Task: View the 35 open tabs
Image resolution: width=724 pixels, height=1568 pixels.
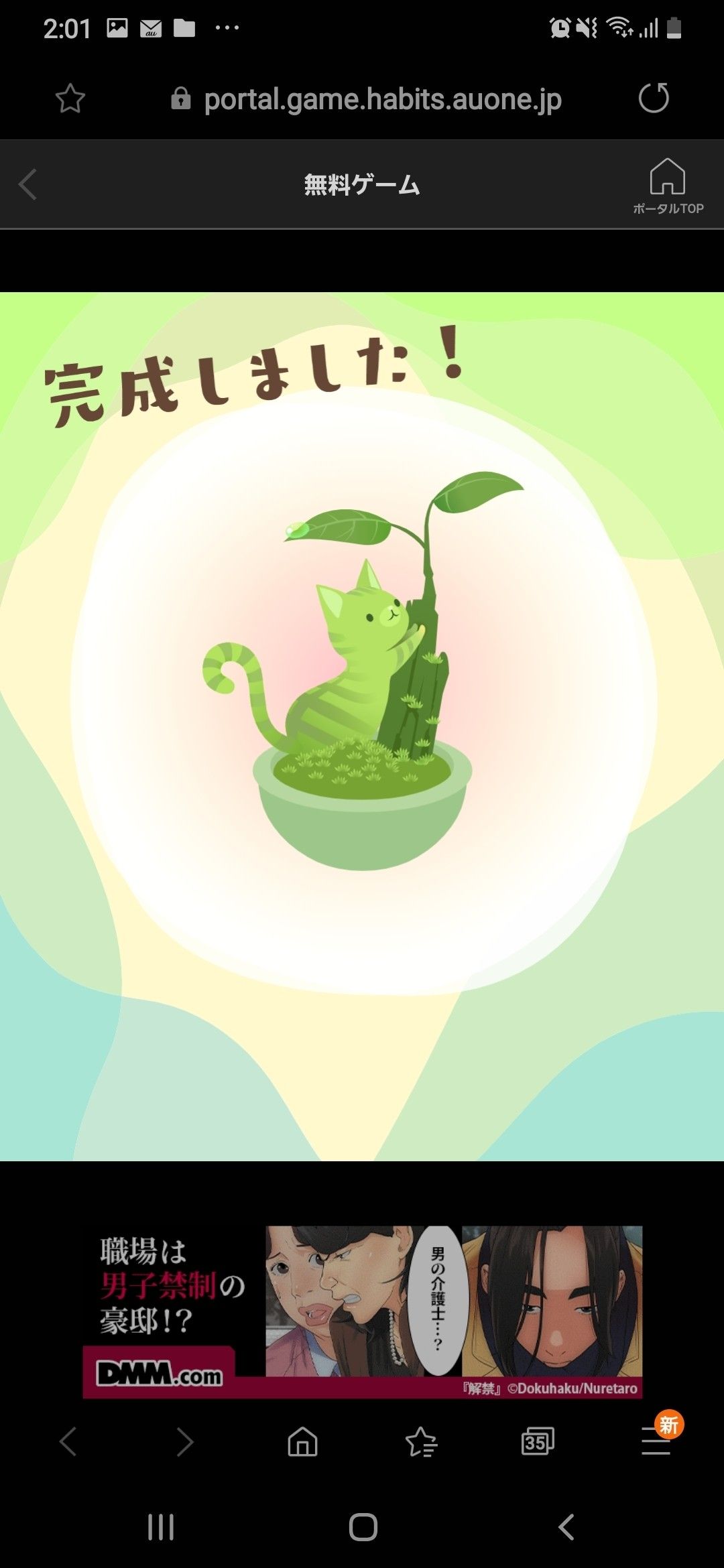Action: point(538,1441)
